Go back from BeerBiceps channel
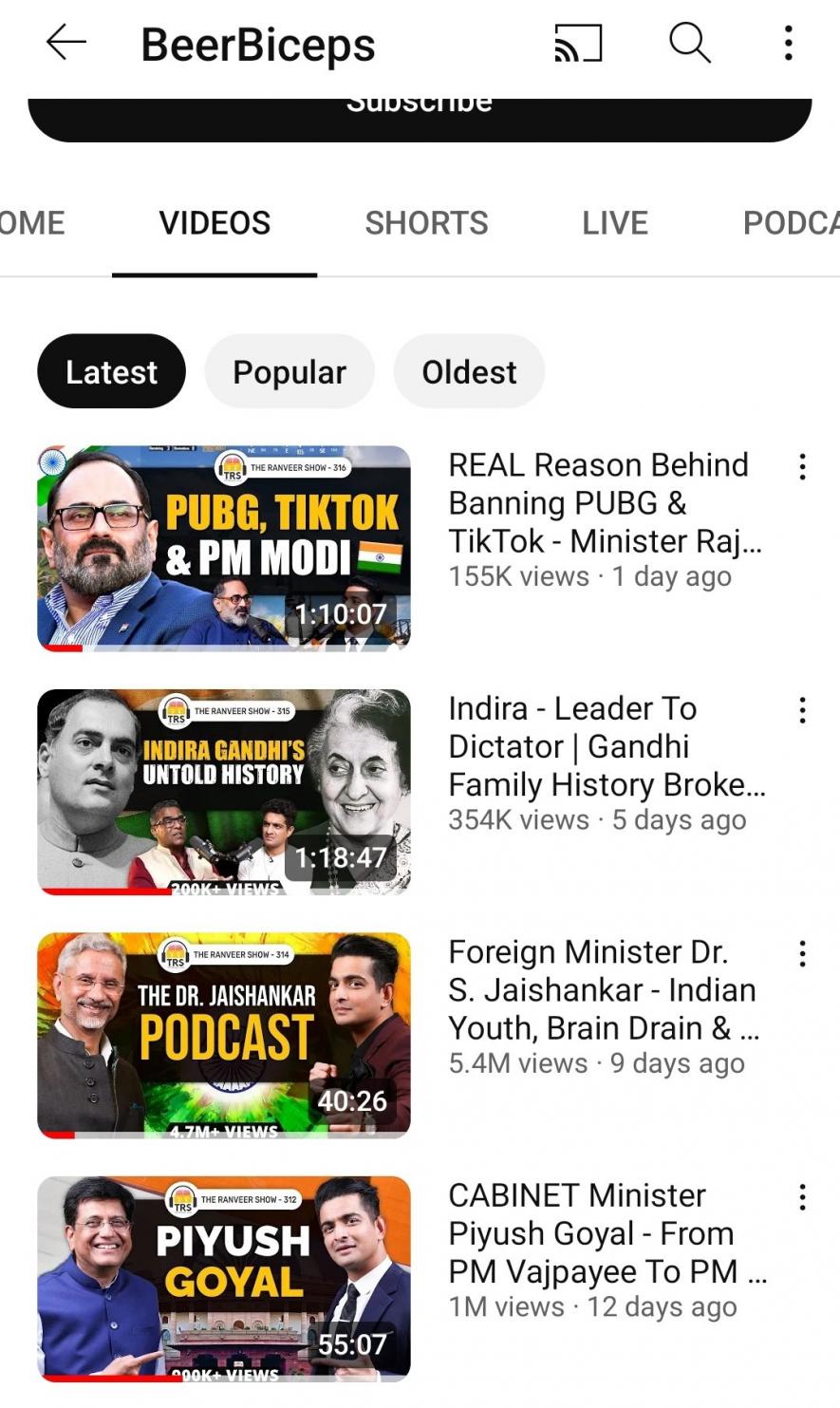This screenshot has width=840, height=1408. 65,43
